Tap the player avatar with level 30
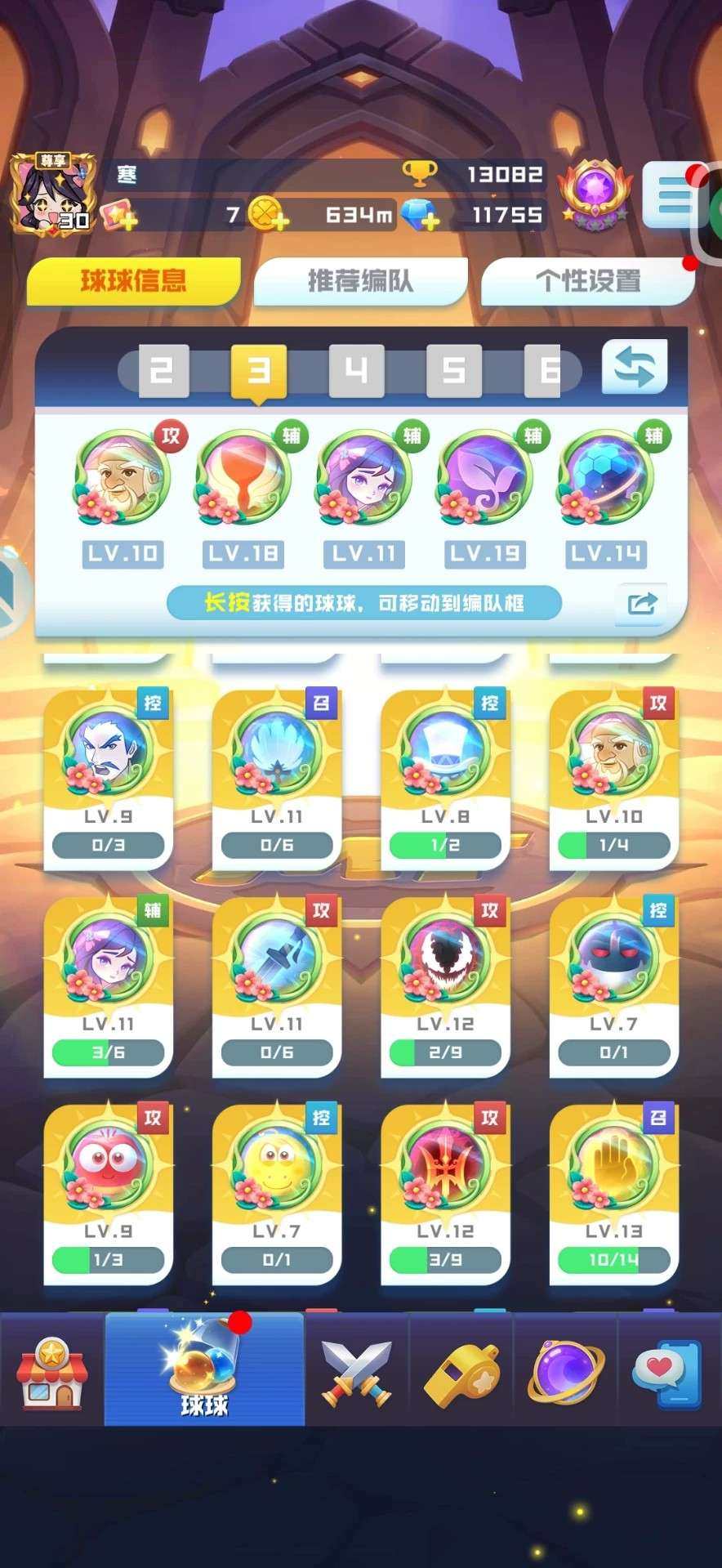The image size is (722, 1568). coord(52,194)
